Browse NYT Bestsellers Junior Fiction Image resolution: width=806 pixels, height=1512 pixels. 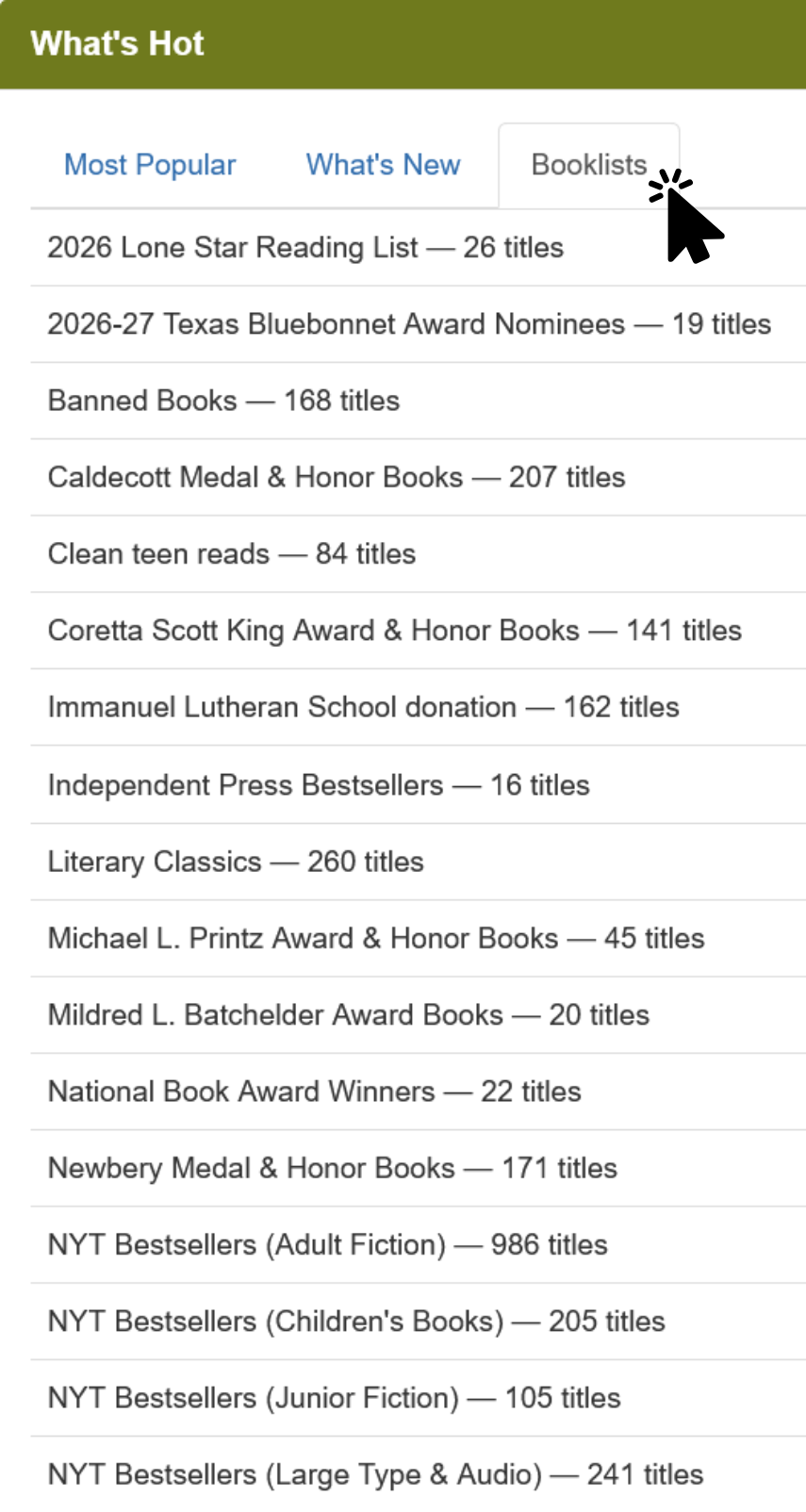point(334,1398)
